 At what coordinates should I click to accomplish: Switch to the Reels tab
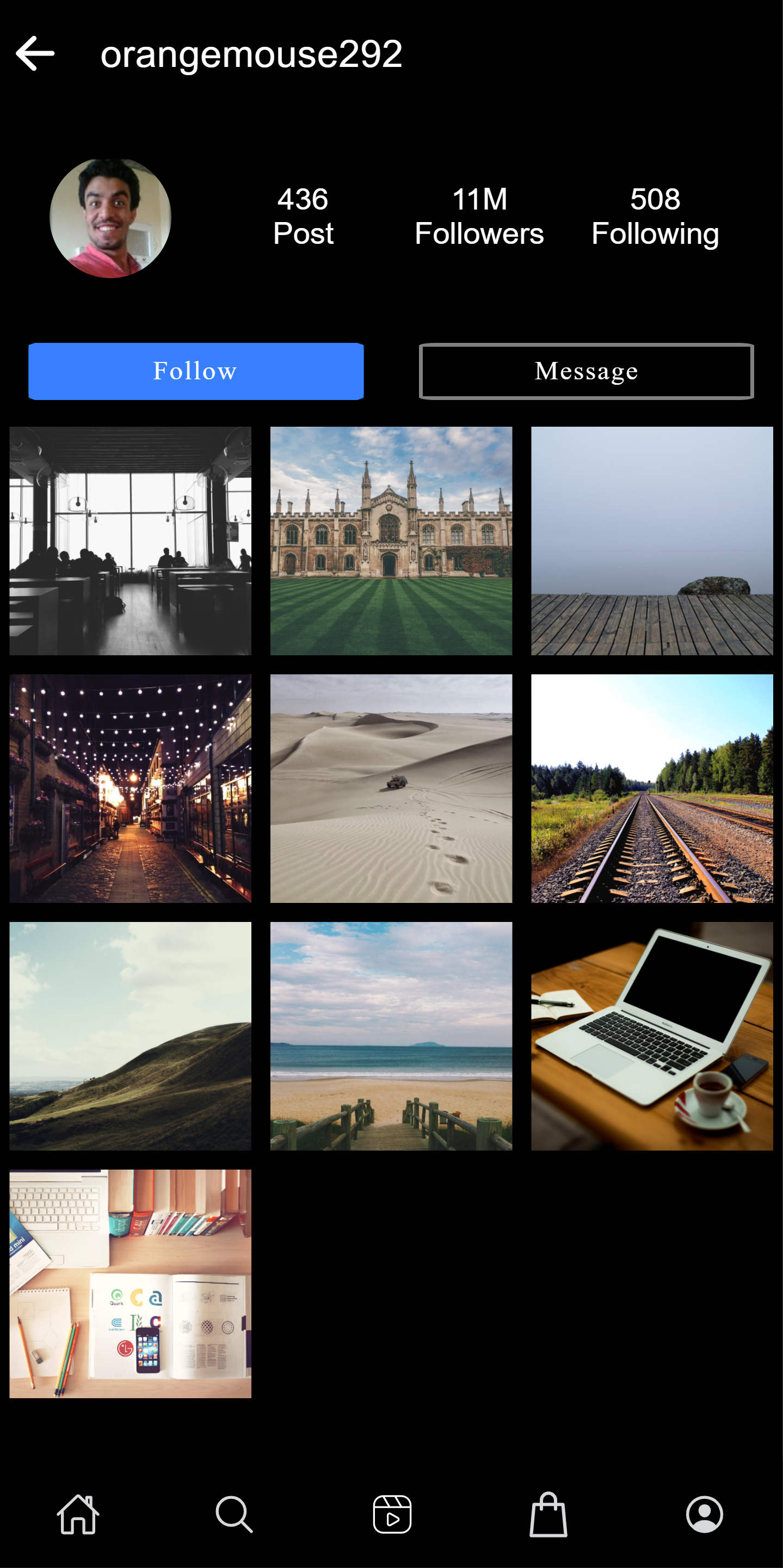tap(392, 1514)
